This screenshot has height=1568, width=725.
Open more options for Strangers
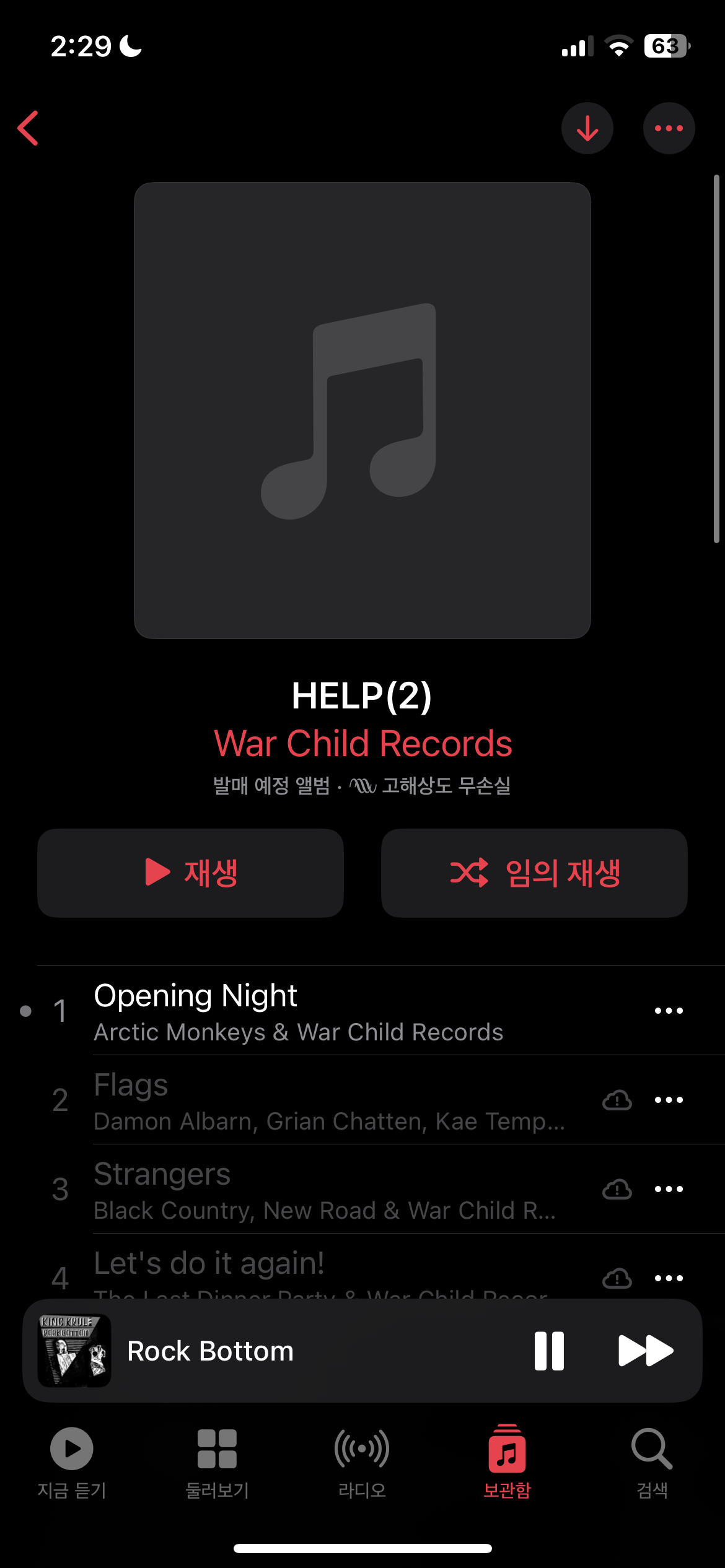pos(669,1189)
